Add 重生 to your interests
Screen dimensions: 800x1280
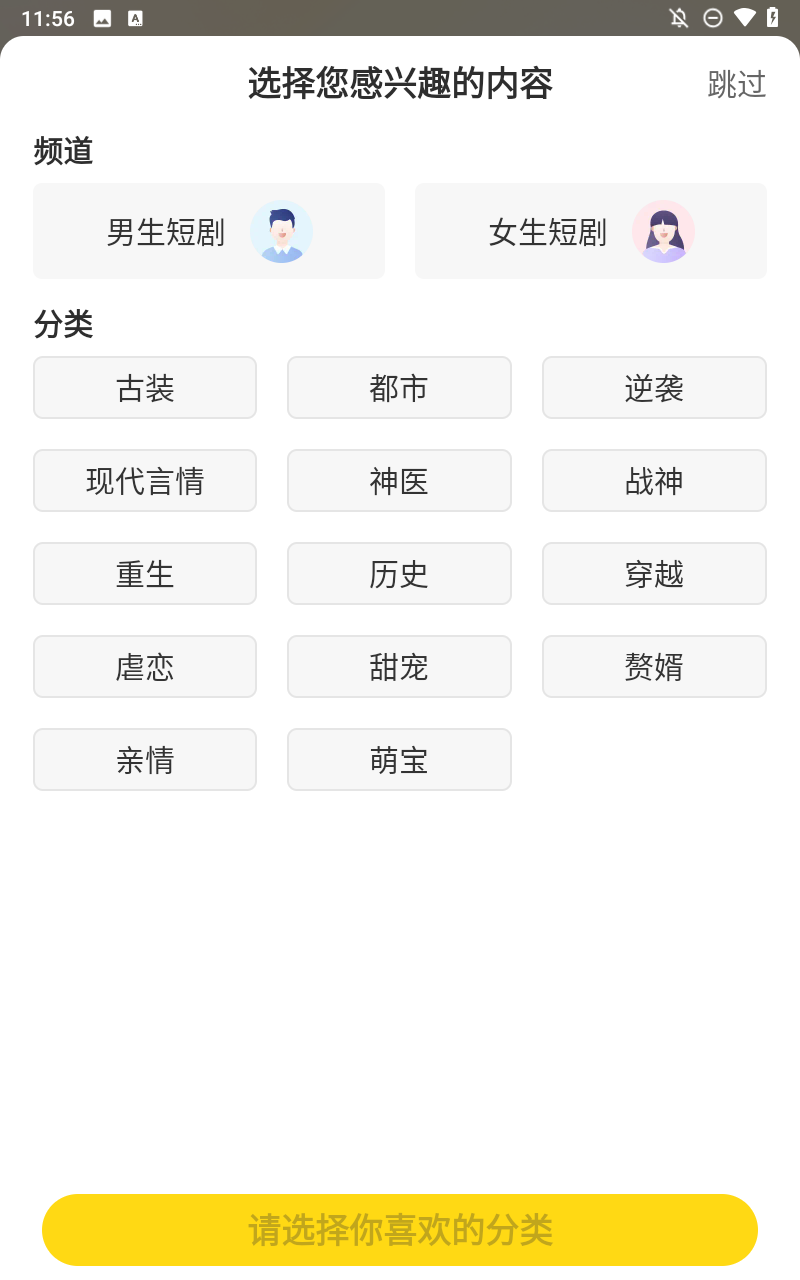click(x=145, y=574)
